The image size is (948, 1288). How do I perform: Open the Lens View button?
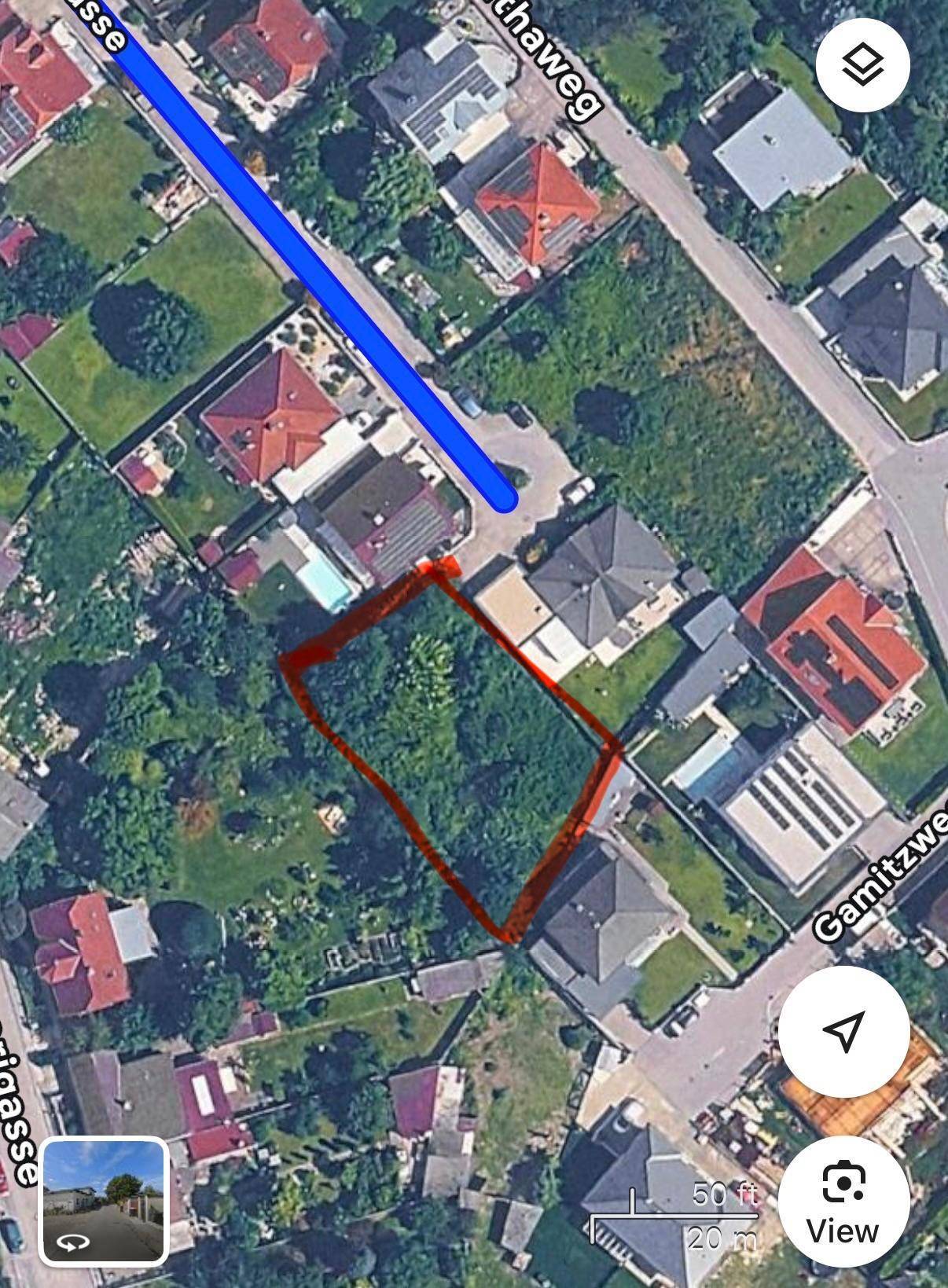844,1201
